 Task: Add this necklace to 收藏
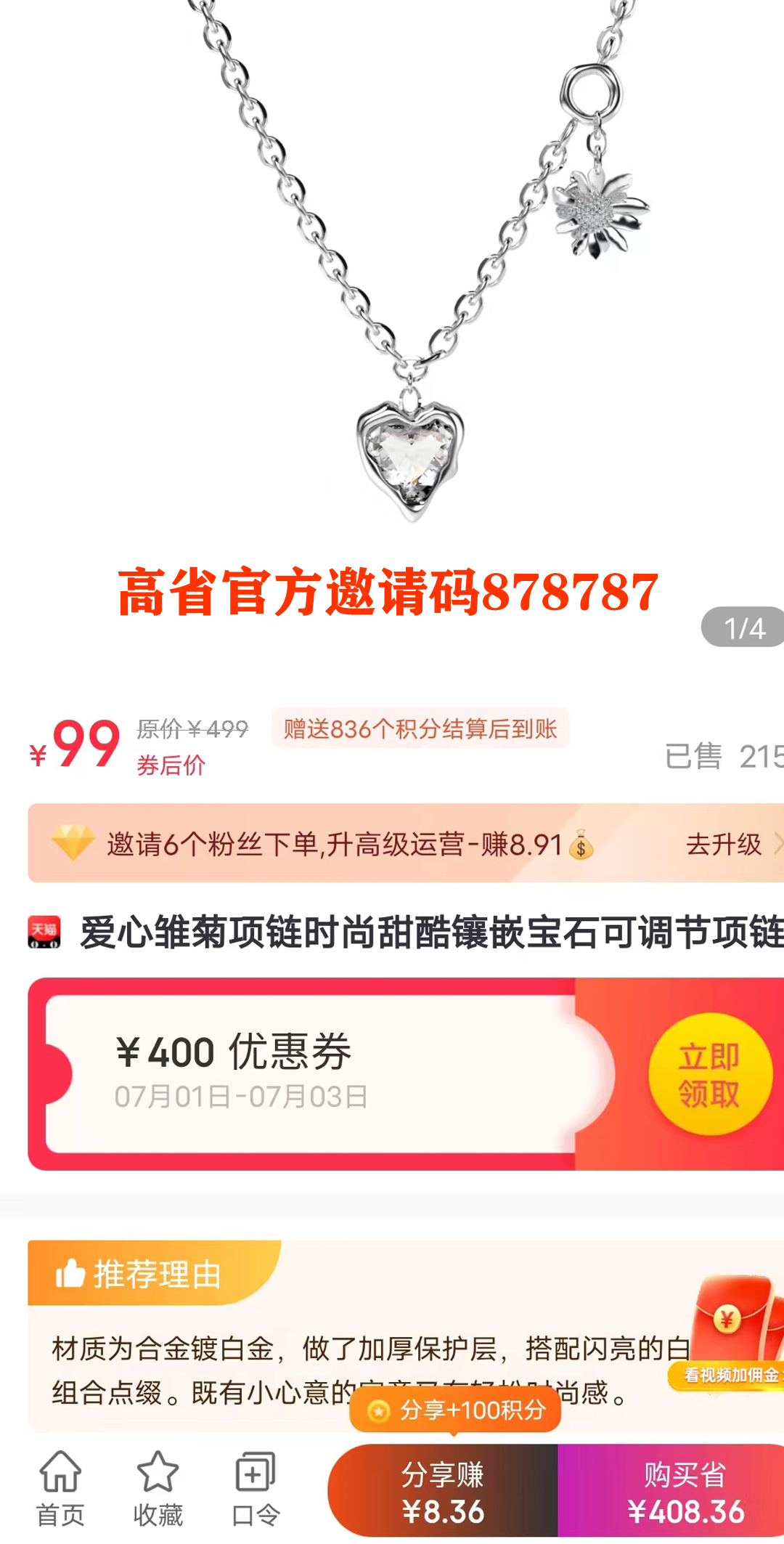(x=158, y=1489)
